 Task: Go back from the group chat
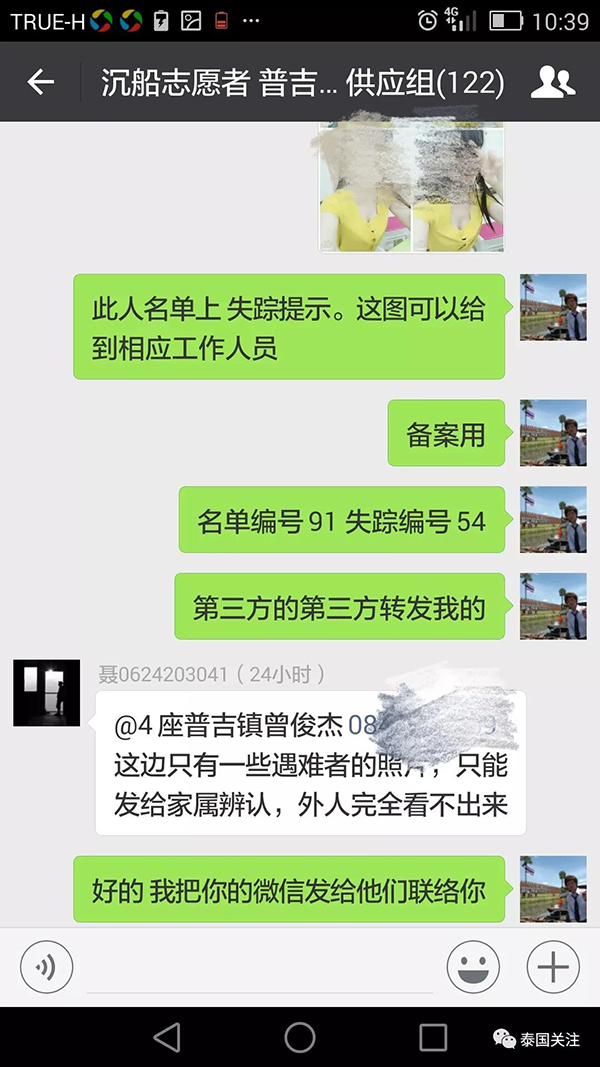(40, 82)
